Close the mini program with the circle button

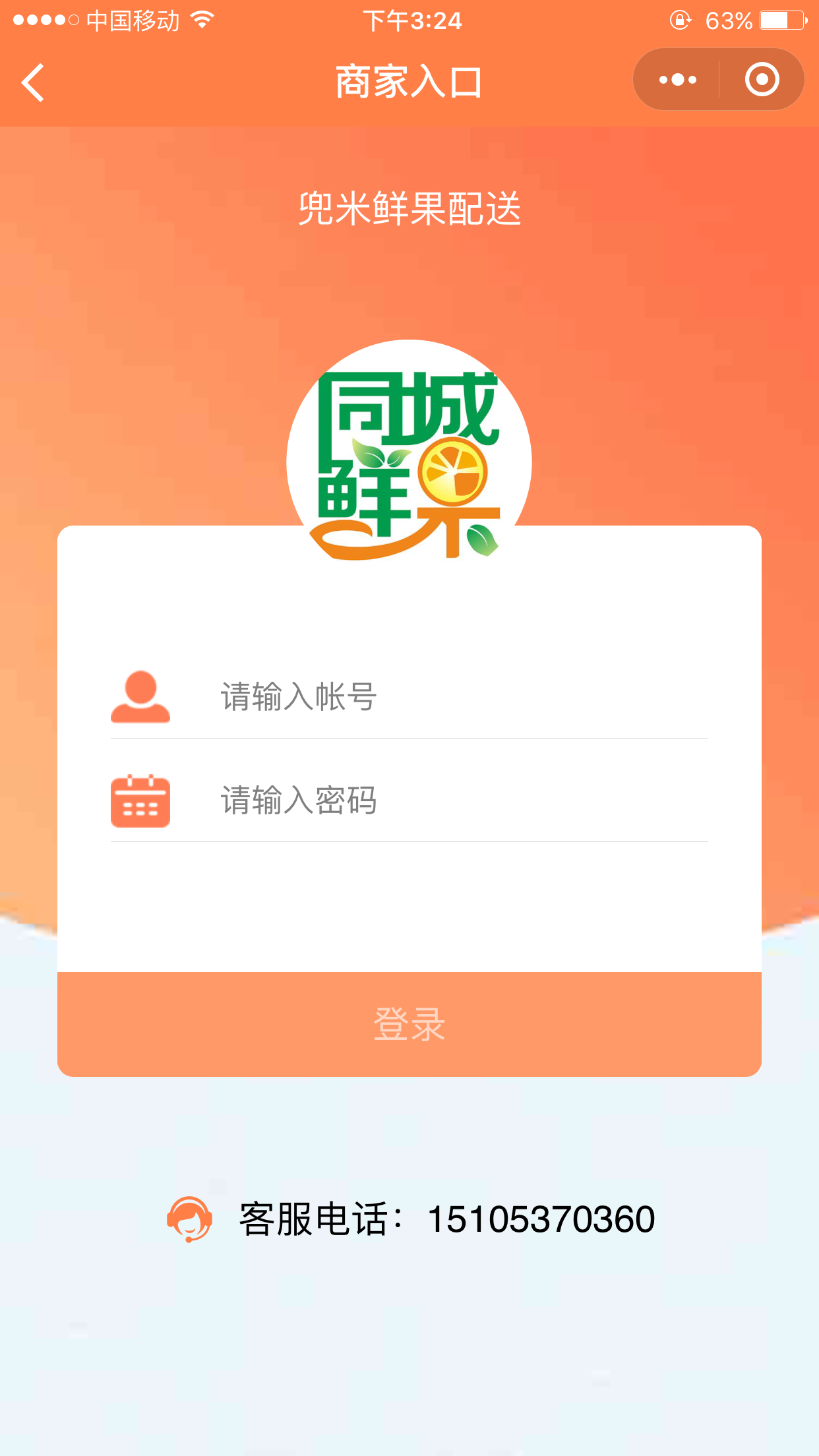(762, 80)
